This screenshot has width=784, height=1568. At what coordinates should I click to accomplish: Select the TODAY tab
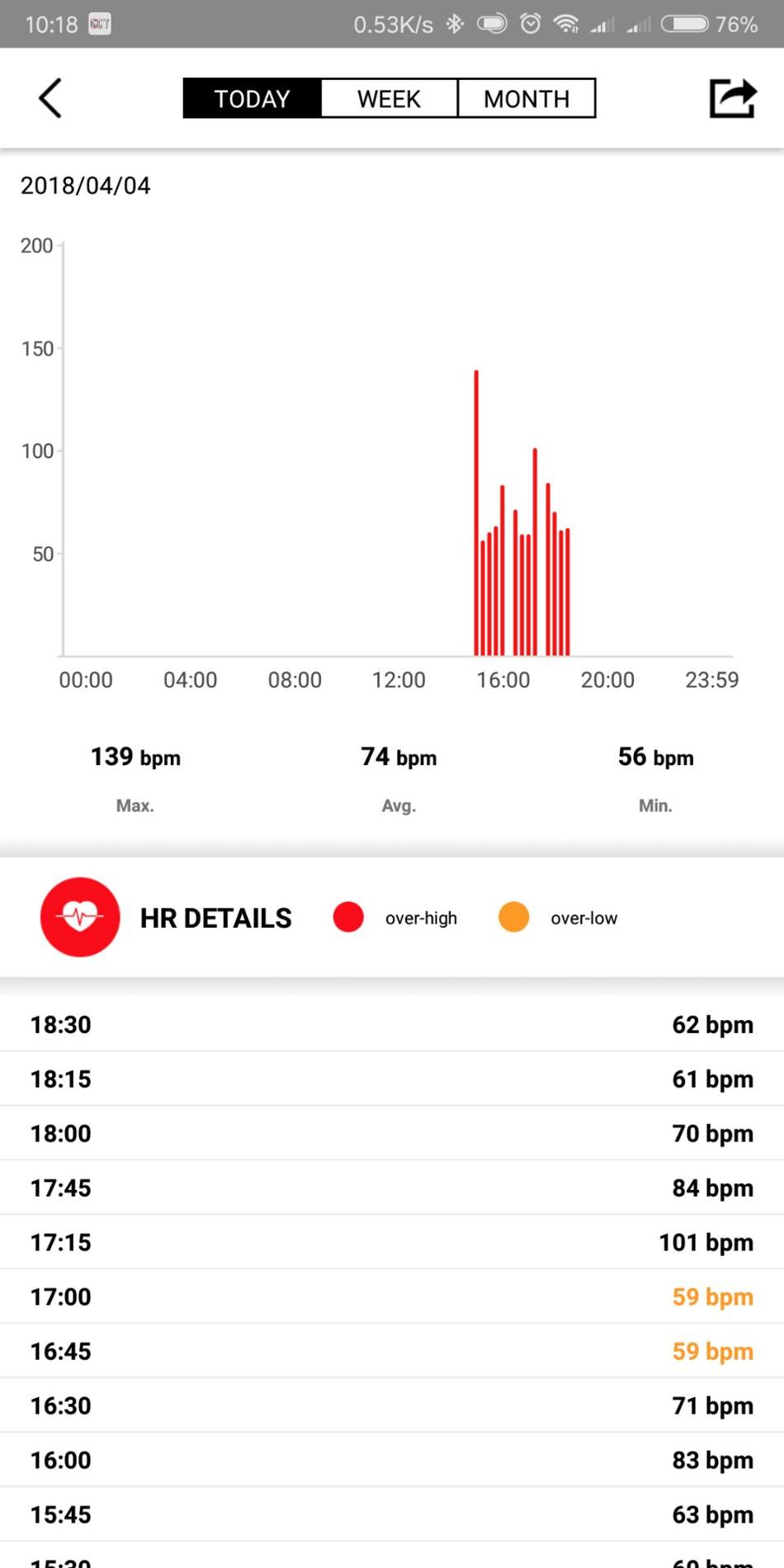[251, 98]
